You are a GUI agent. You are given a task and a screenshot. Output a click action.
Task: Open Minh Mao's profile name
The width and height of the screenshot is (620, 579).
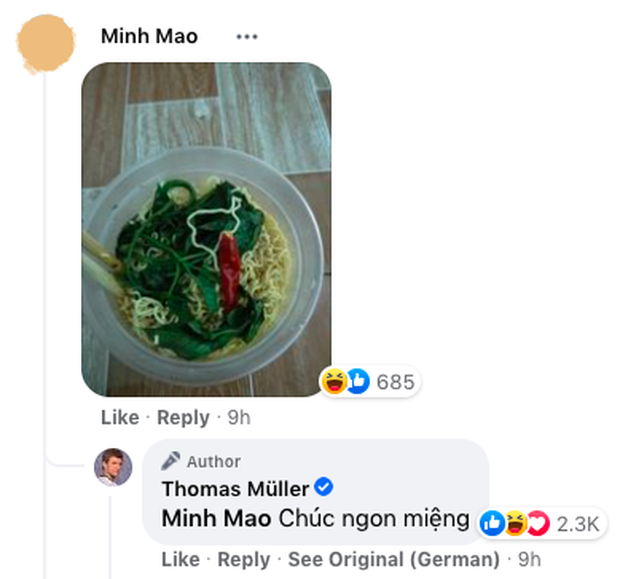click(x=149, y=37)
